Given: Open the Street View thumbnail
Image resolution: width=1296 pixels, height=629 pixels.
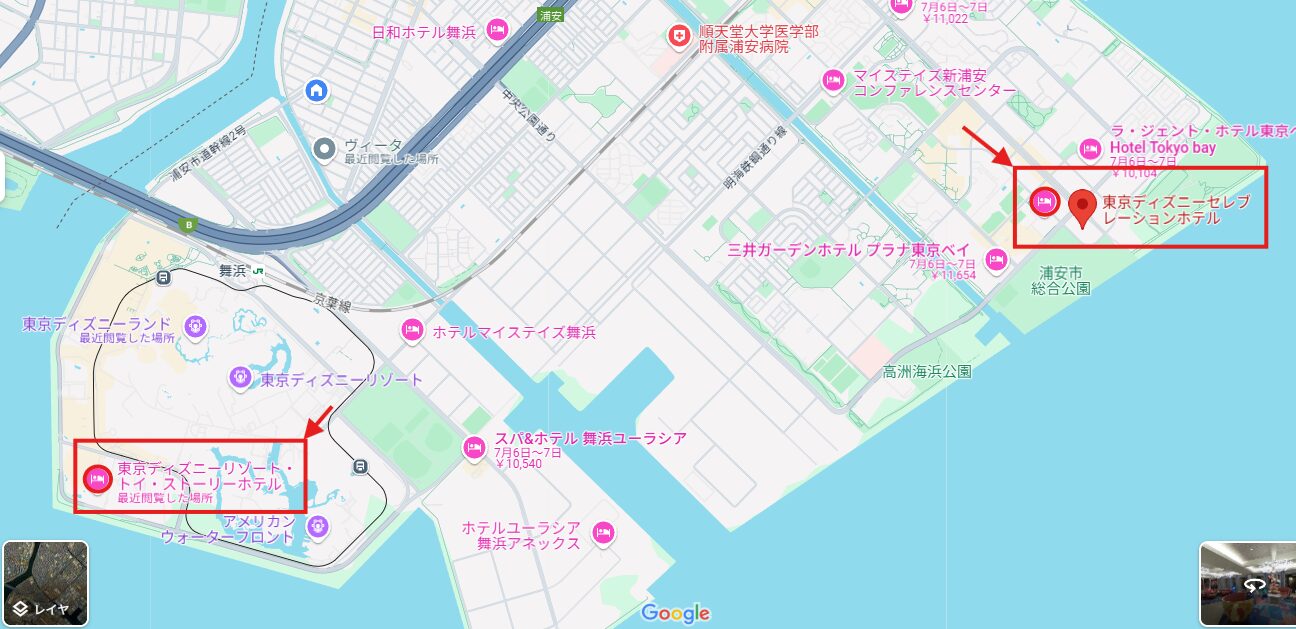Looking at the screenshot, I should coord(1247,583).
